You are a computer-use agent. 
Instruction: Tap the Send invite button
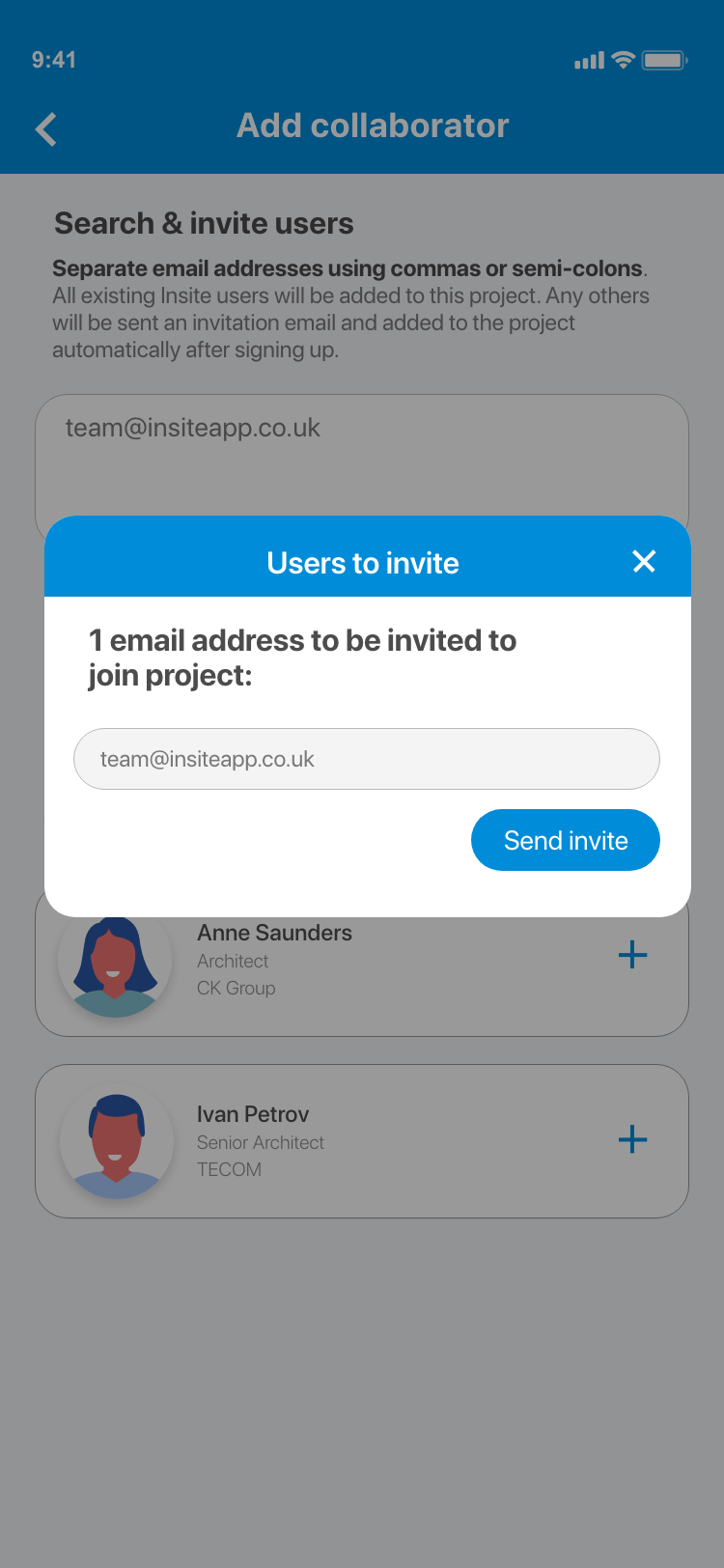566,840
